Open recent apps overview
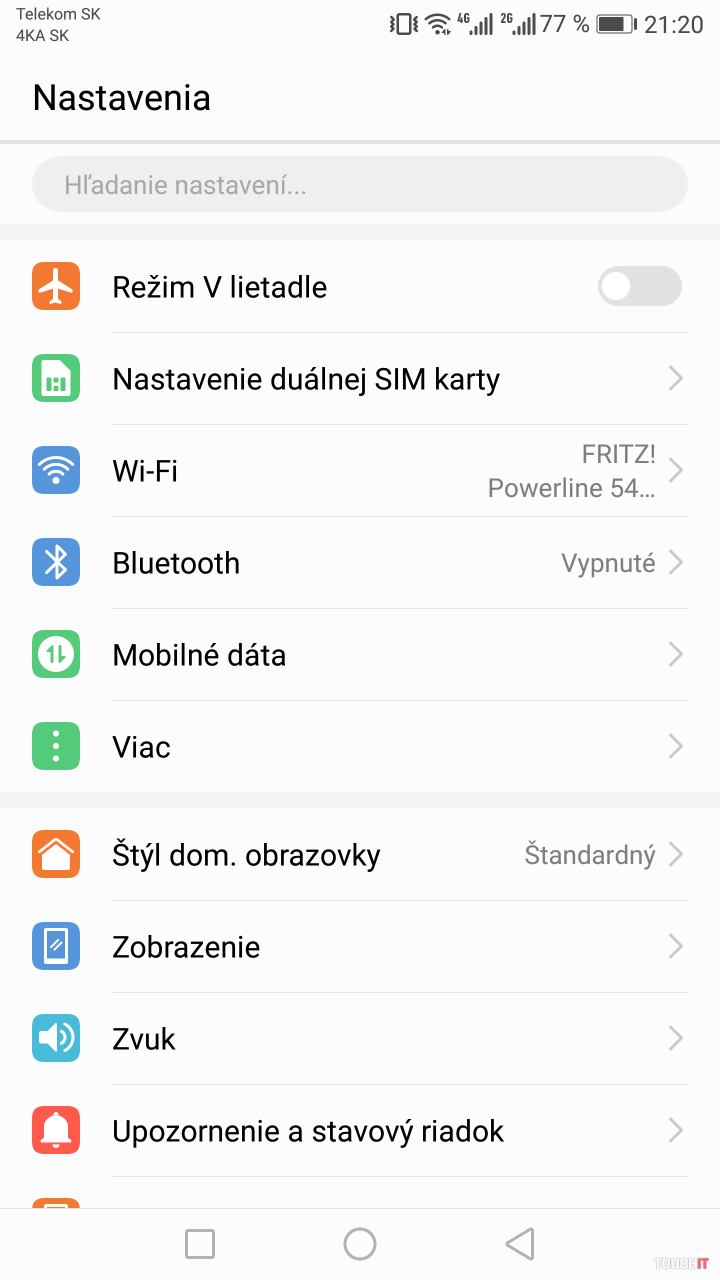 coord(200,1244)
